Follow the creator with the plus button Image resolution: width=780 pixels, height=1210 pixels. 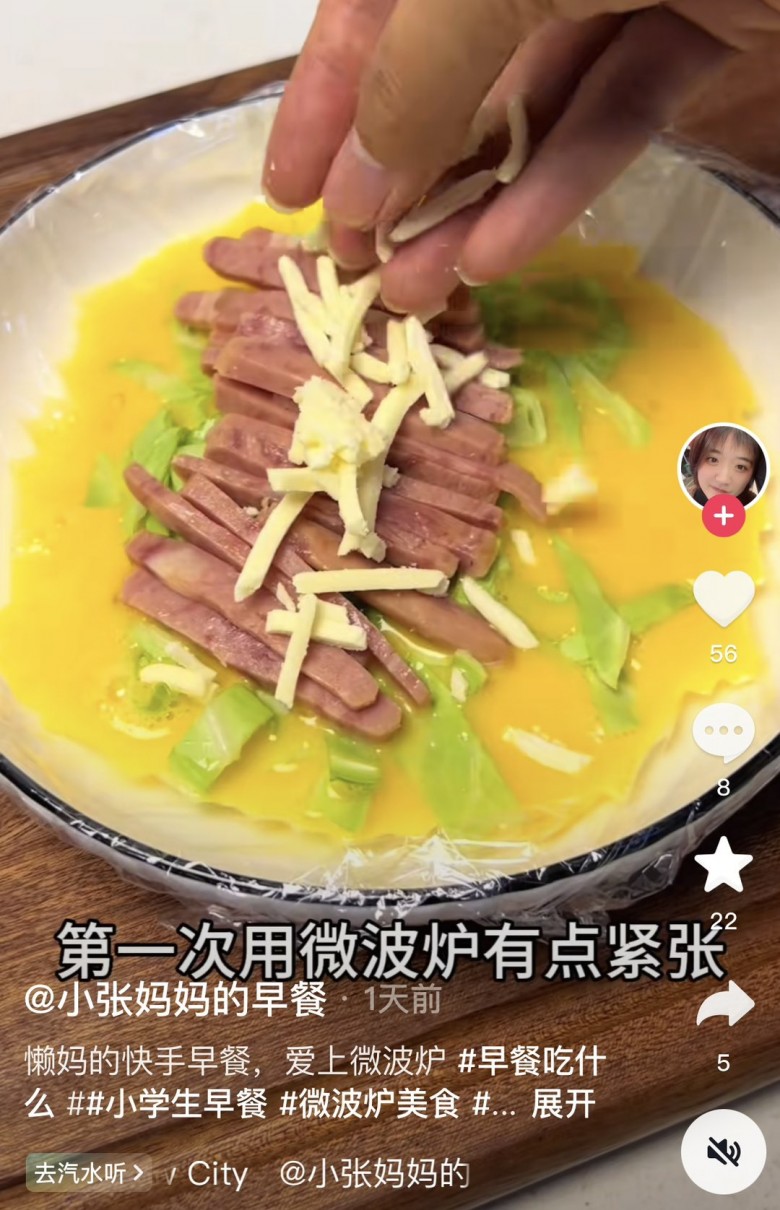tap(723, 516)
